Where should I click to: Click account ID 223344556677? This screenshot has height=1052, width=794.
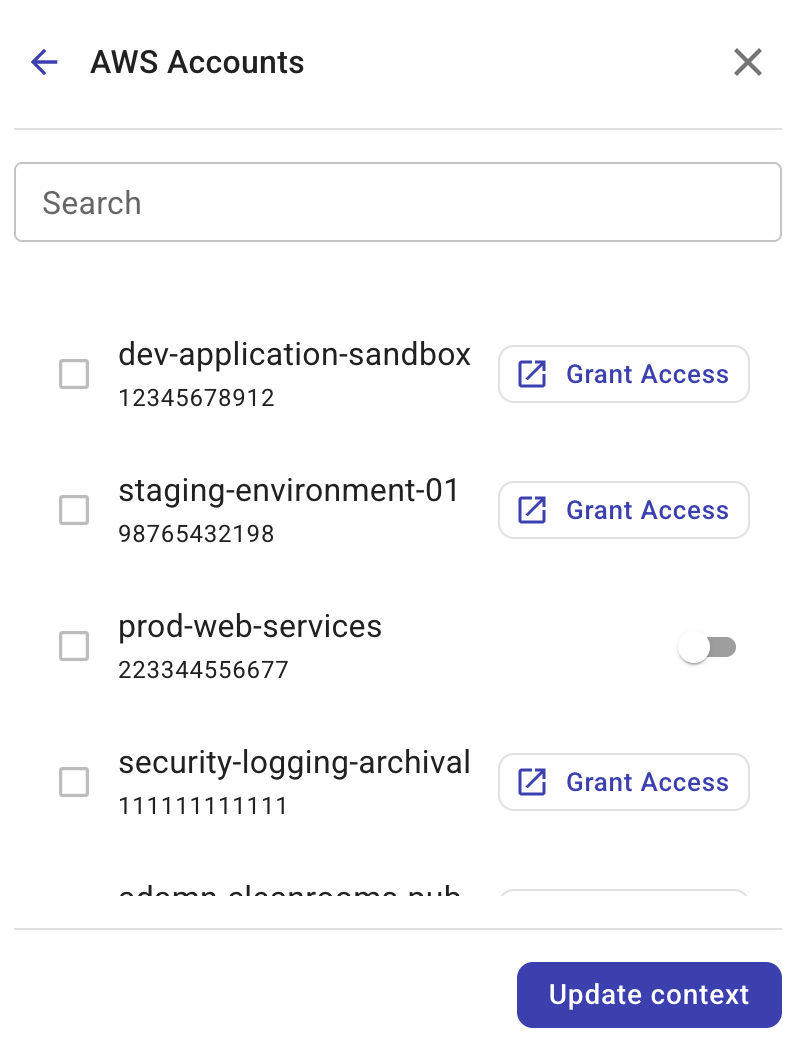pyautogui.click(x=202, y=669)
